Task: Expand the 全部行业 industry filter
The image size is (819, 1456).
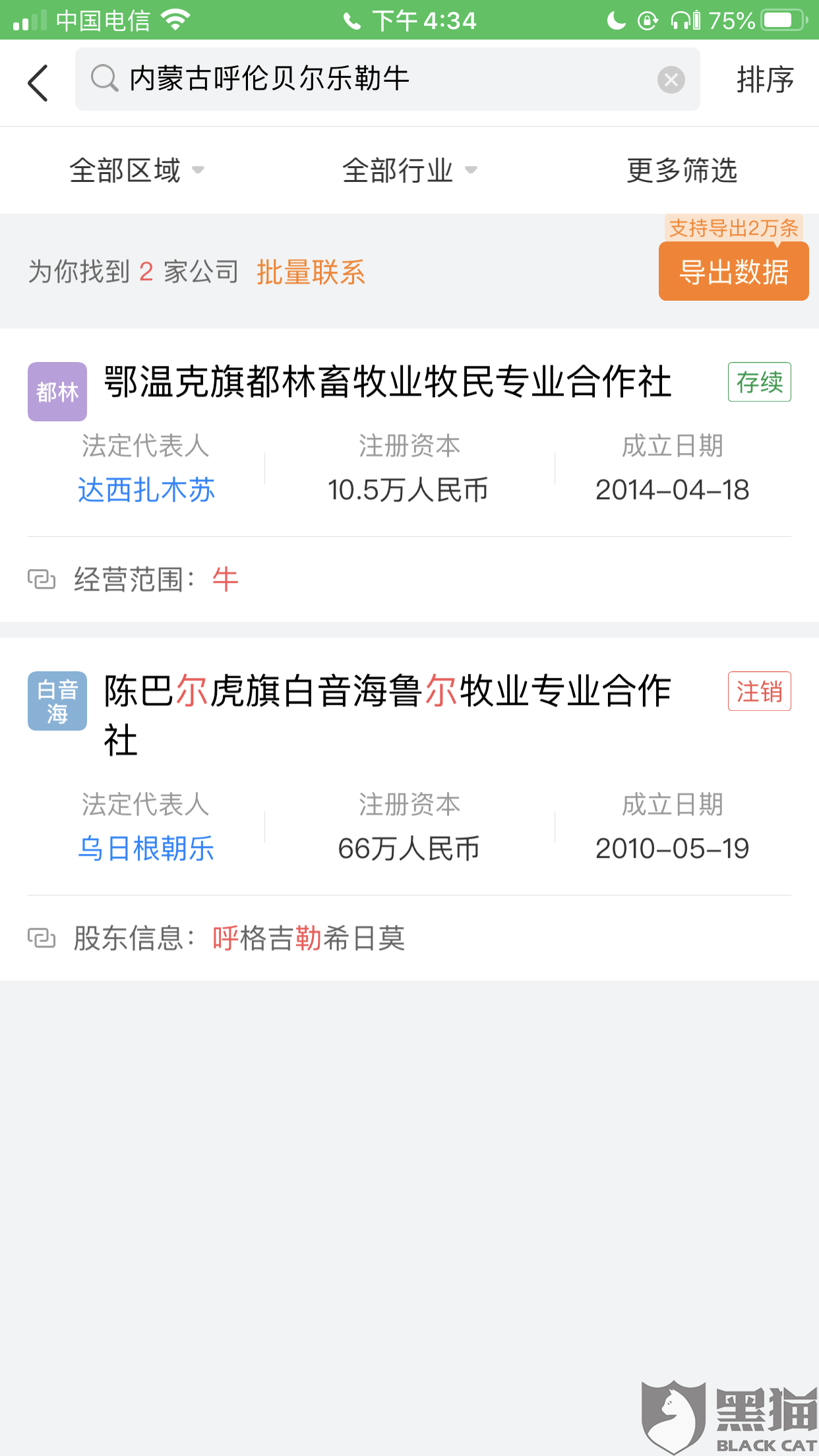Action: (x=409, y=170)
